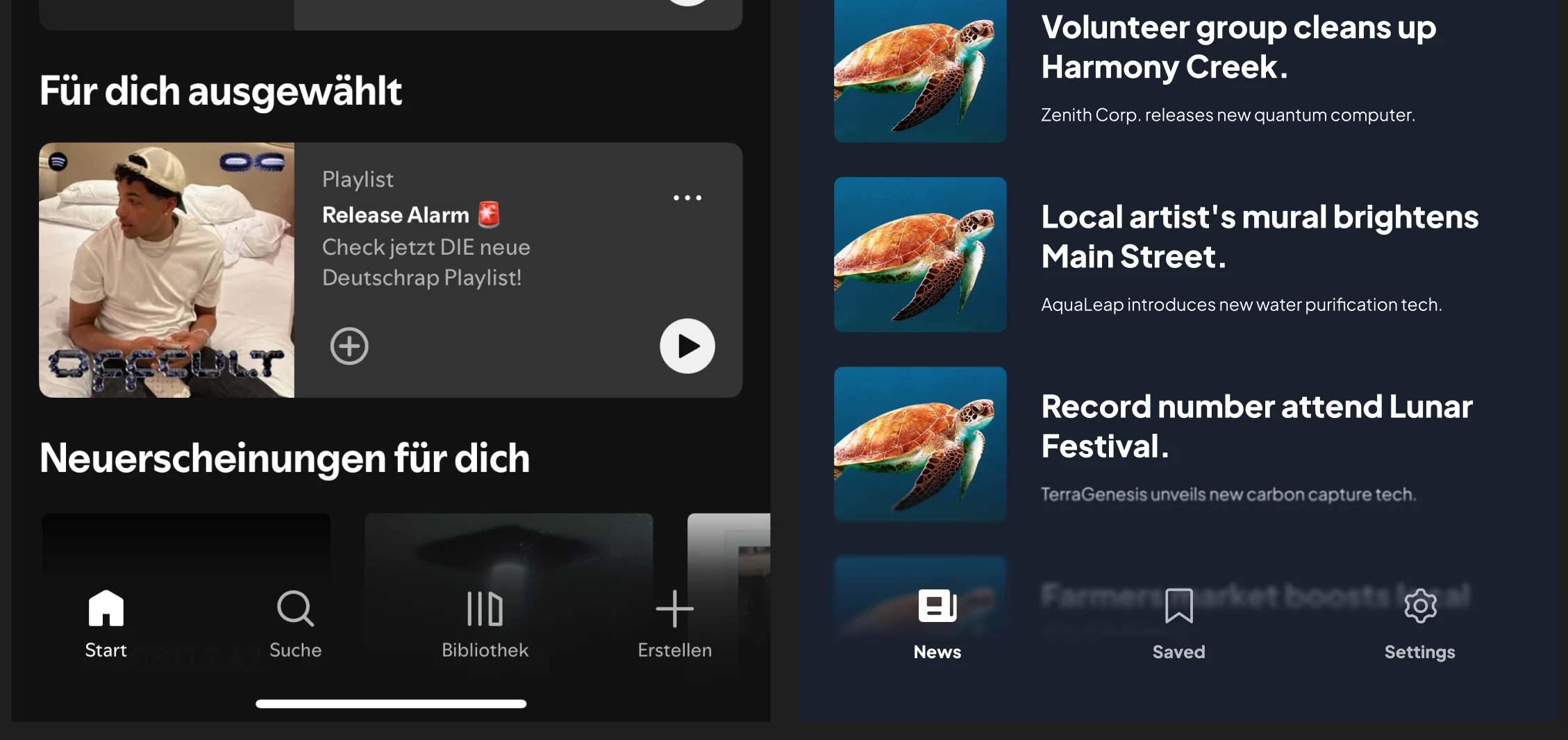Play the Release Alarm playlist
Viewport: 1568px width, 740px height.
coord(687,346)
